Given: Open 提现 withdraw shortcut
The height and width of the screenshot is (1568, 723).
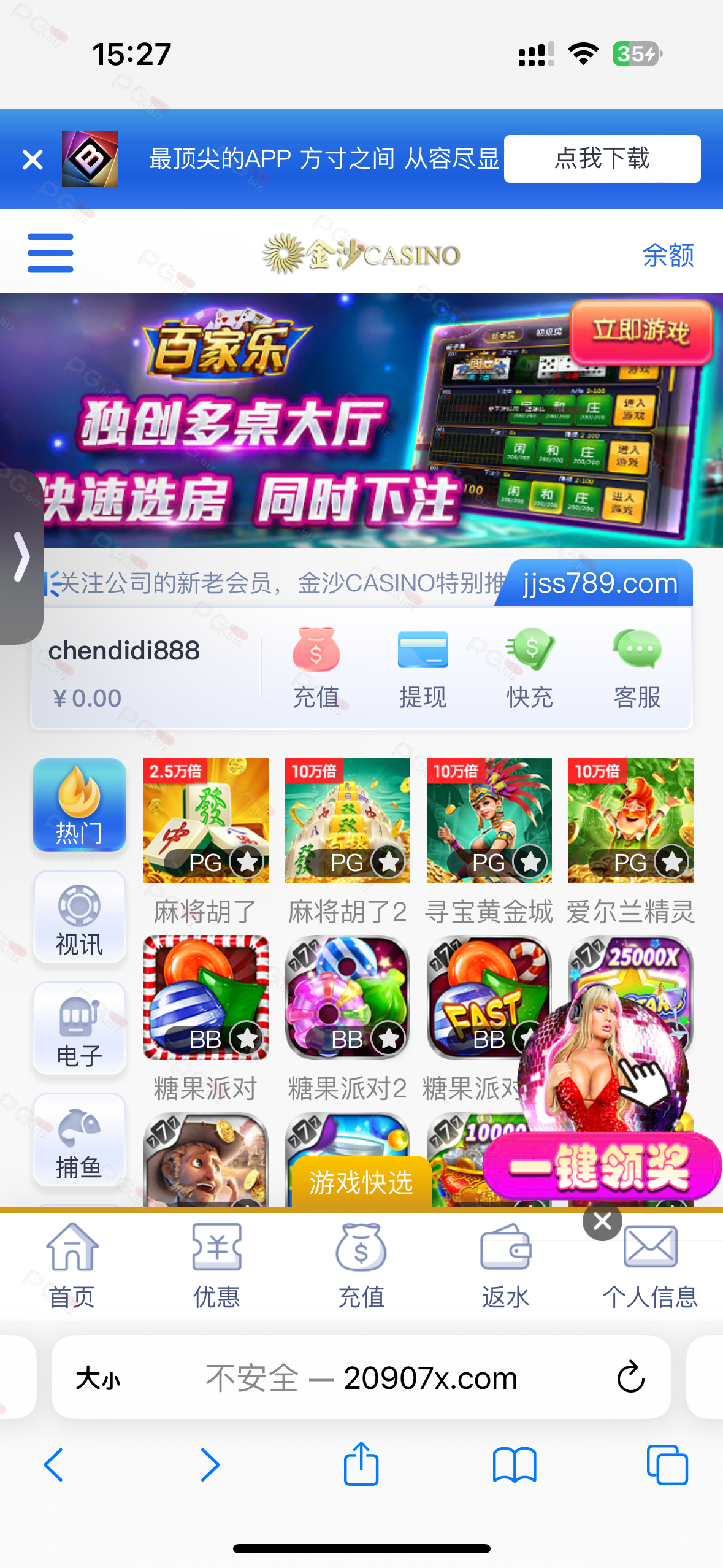Looking at the screenshot, I should [x=423, y=668].
